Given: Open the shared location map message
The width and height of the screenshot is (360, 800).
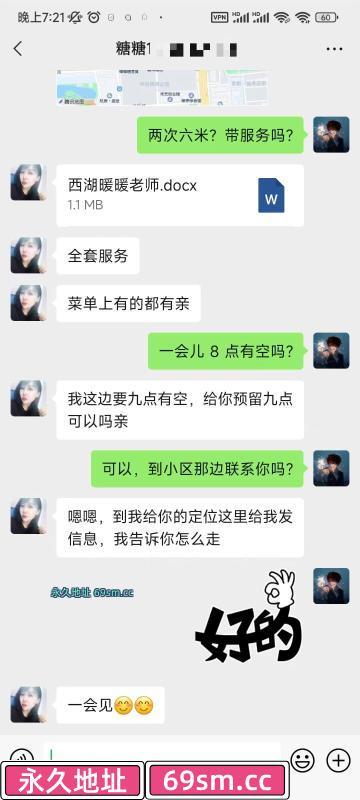Looking at the screenshot, I should coord(163,88).
